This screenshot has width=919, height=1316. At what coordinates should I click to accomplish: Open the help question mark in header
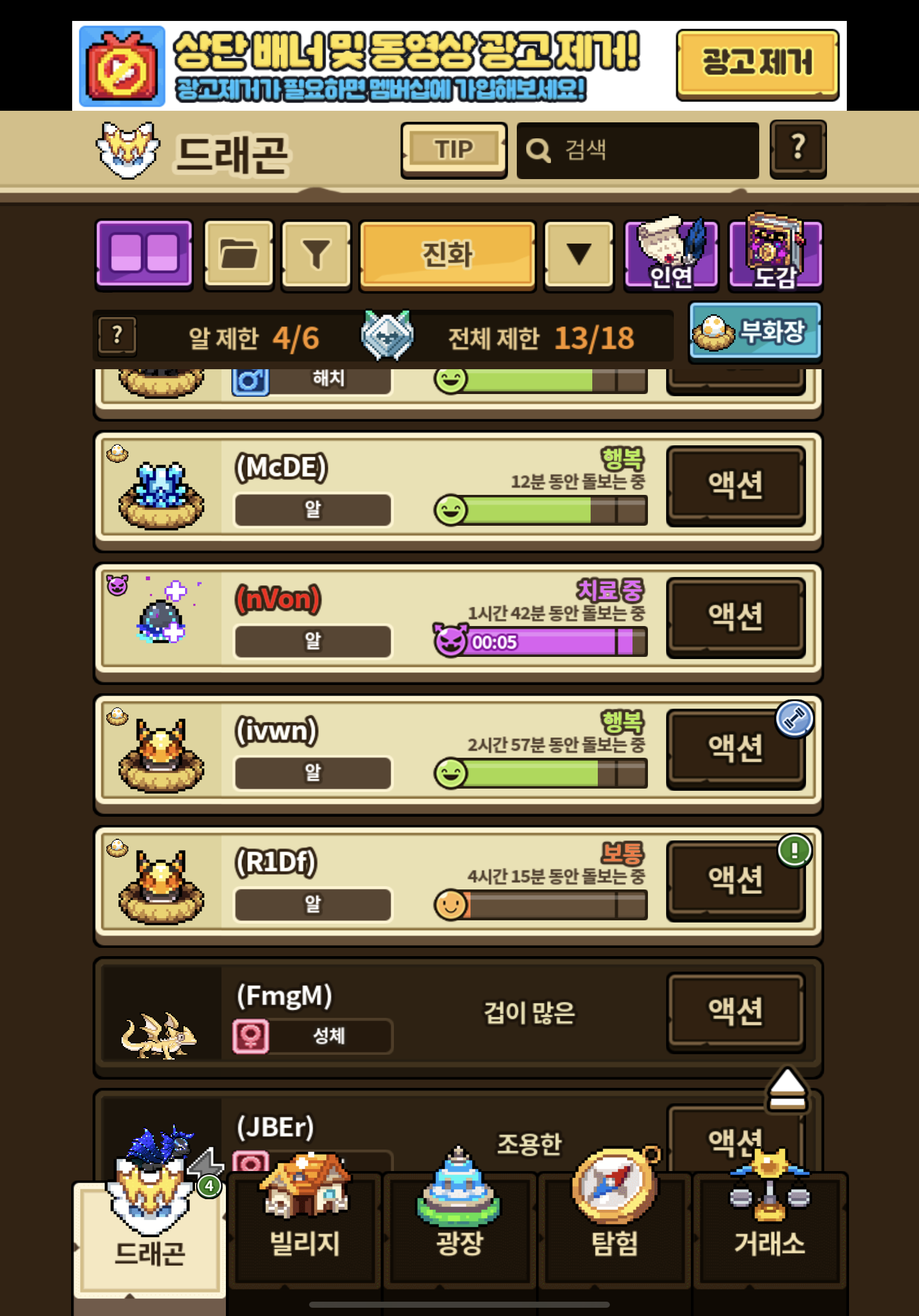(798, 149)
